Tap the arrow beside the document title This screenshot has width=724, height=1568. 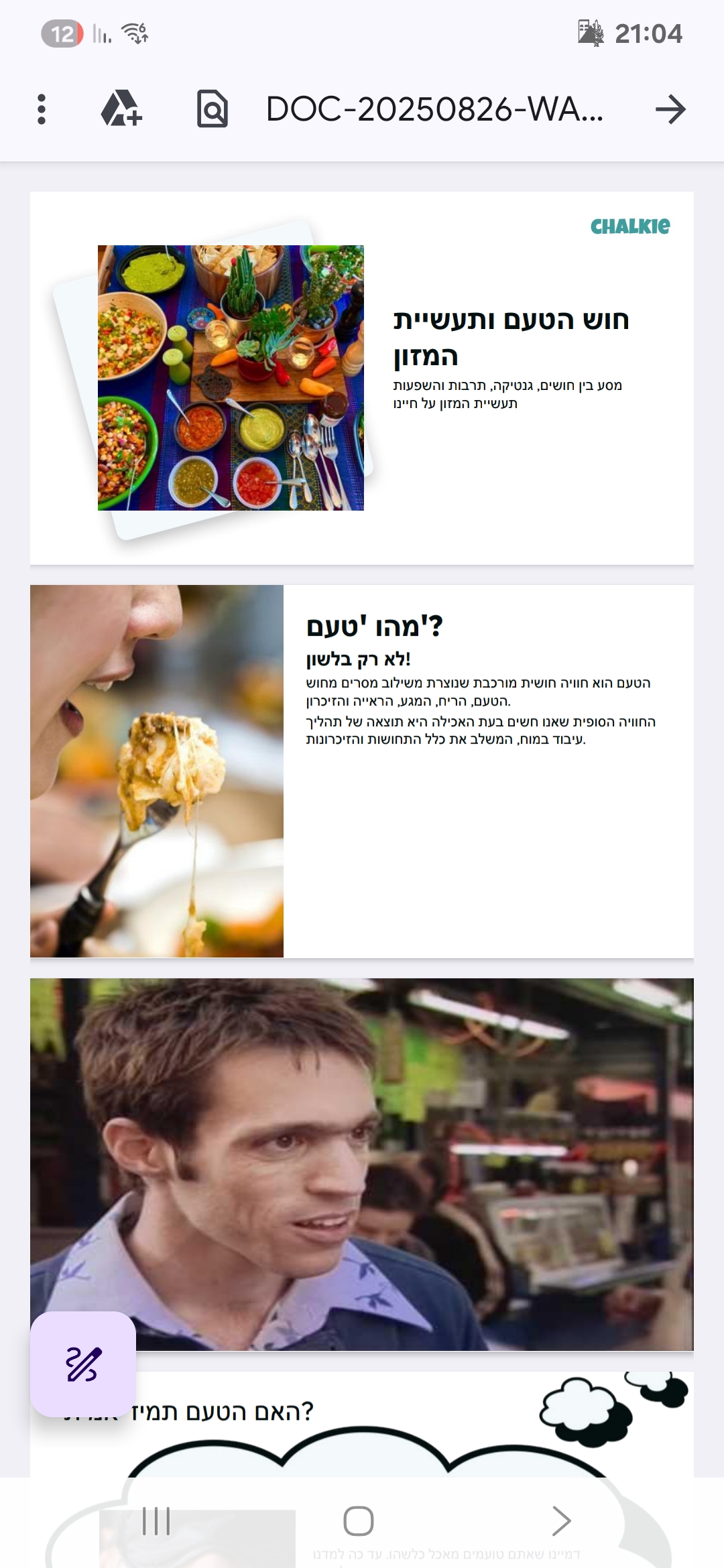[x=670, y=109]
